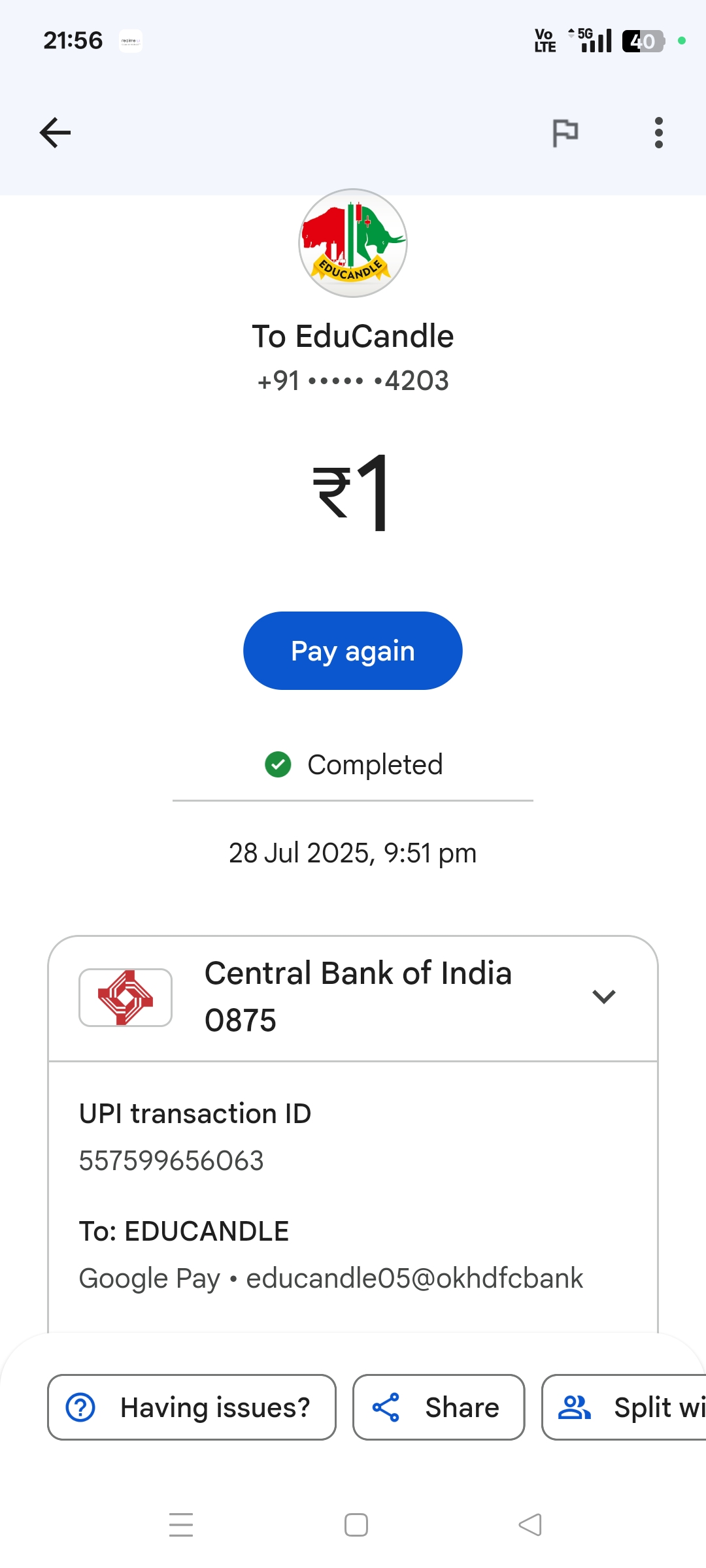This screenshot has height=1568, width=706.
Task: Open the EduCandle profile picture
Action: 353,243
